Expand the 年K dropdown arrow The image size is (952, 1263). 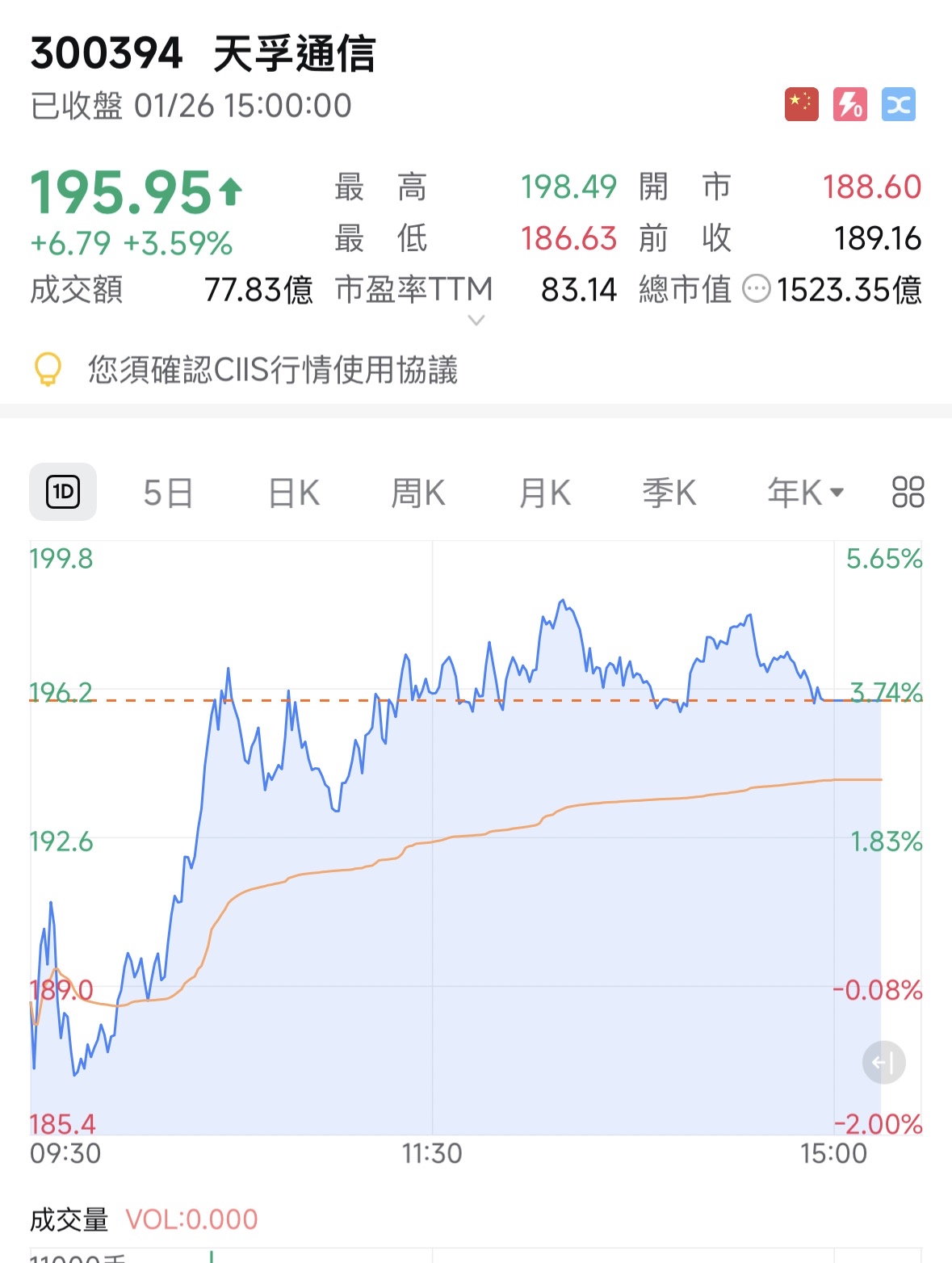838,493
